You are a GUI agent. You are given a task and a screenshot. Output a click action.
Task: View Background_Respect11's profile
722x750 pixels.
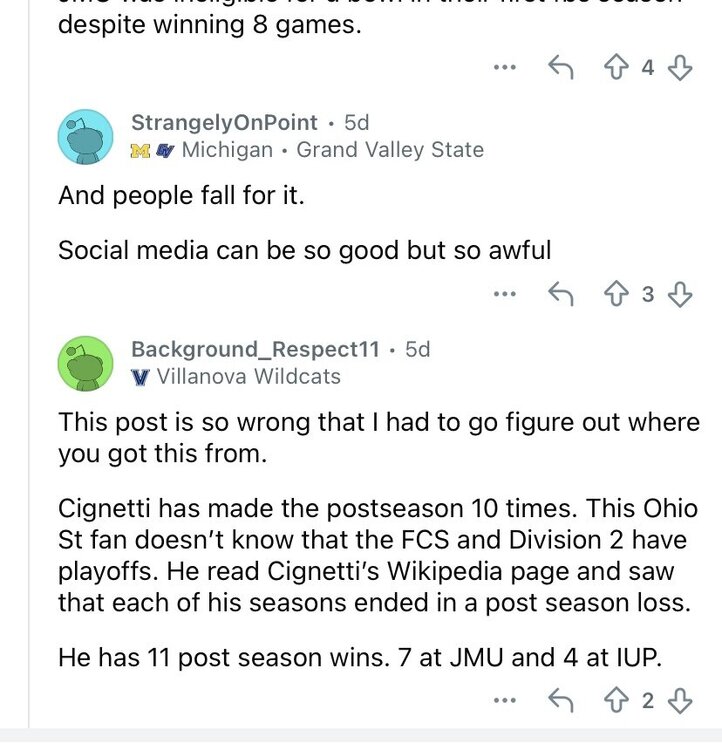255,349
